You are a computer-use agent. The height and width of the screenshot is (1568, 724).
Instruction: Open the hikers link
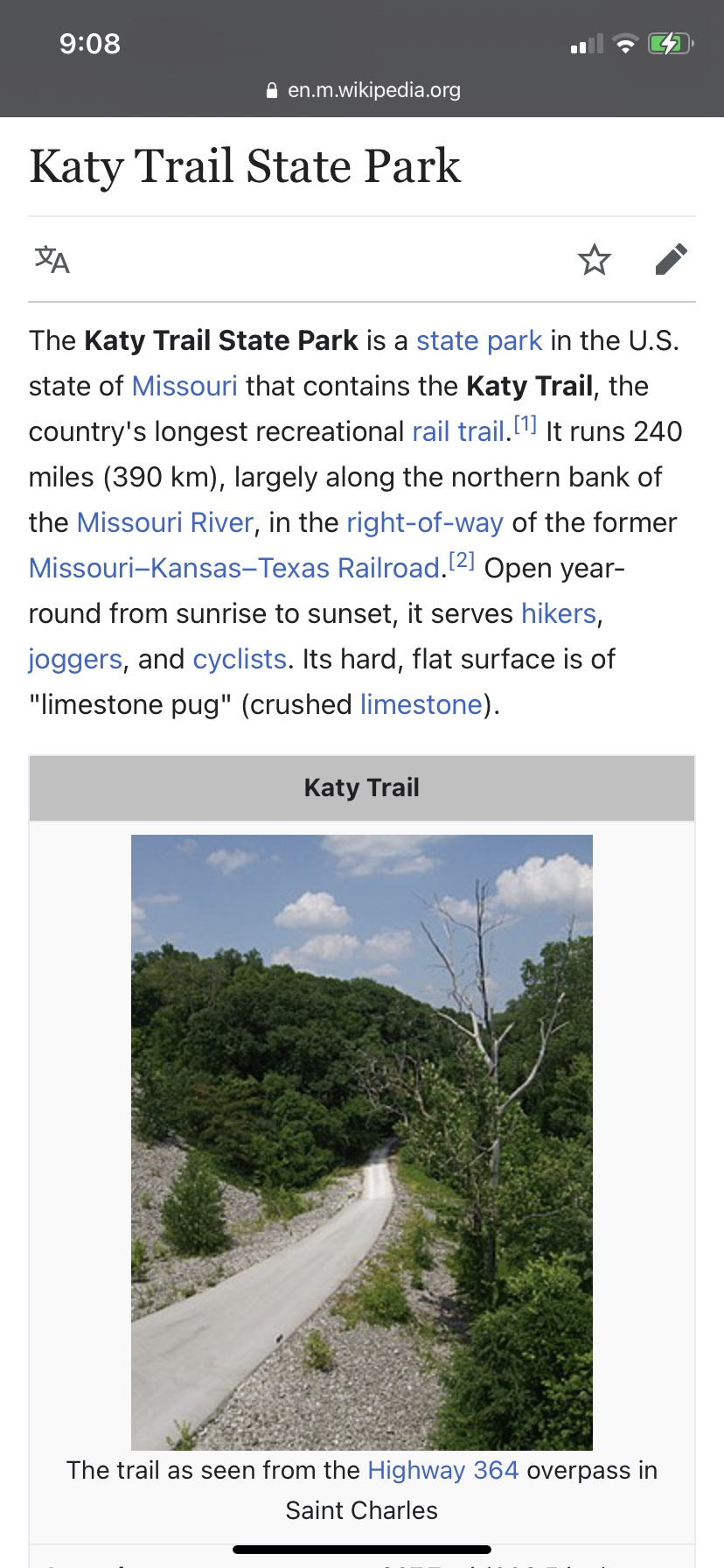[x=559, y=613]
